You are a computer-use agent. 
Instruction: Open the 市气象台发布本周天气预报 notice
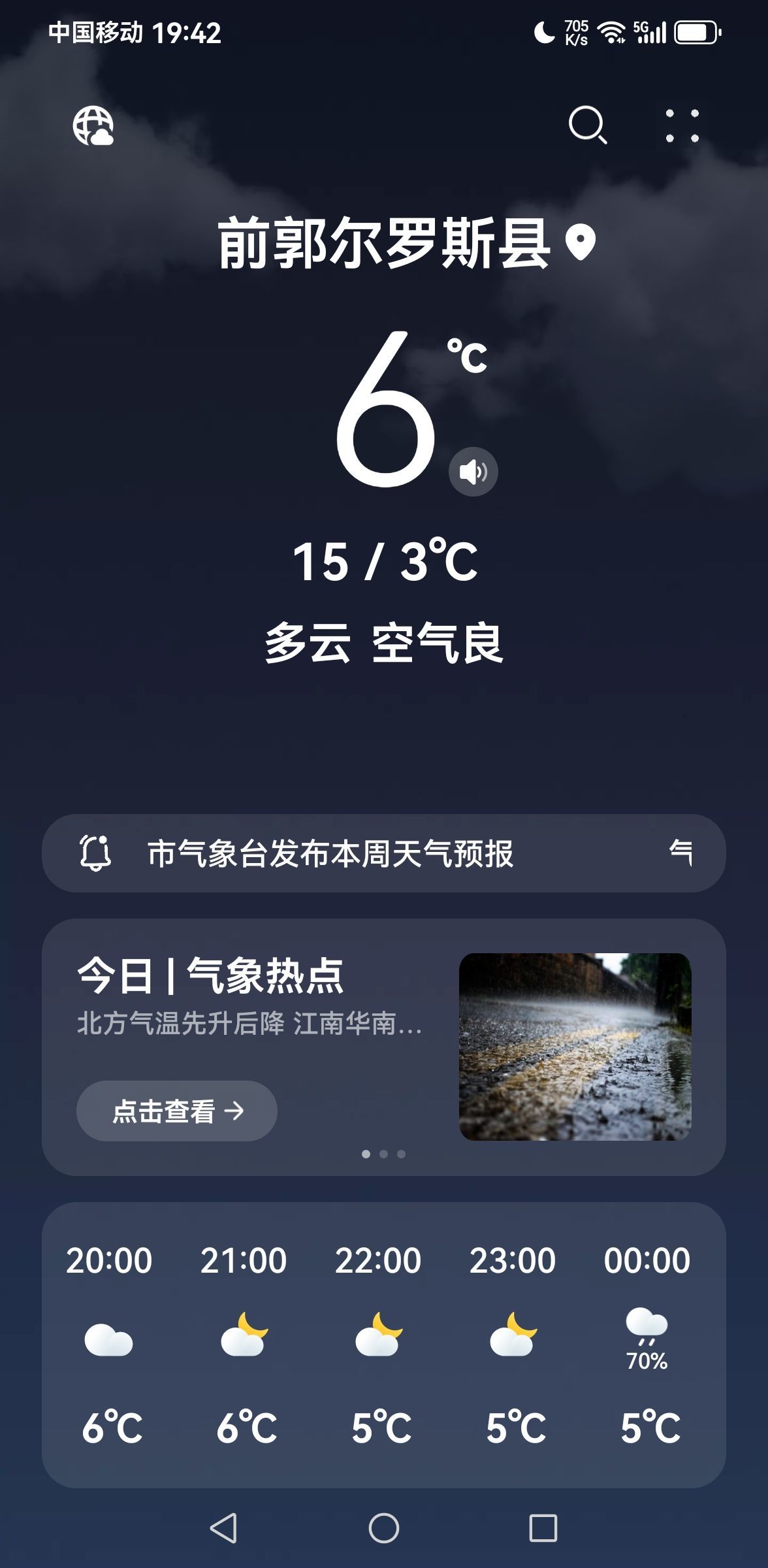click(x=383, y=853)
